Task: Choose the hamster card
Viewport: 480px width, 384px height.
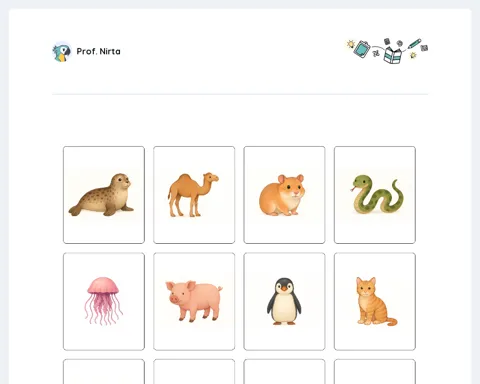Action: coord(284,195)
